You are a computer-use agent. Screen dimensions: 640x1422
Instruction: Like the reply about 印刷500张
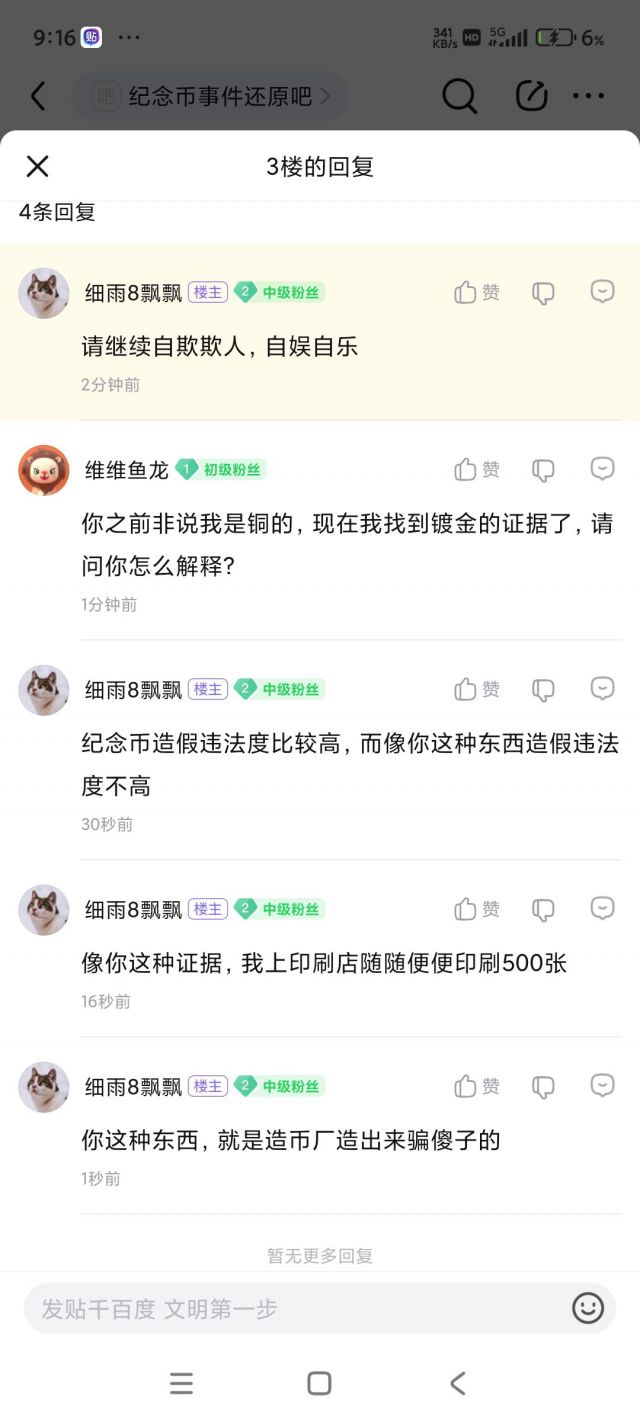476,909
